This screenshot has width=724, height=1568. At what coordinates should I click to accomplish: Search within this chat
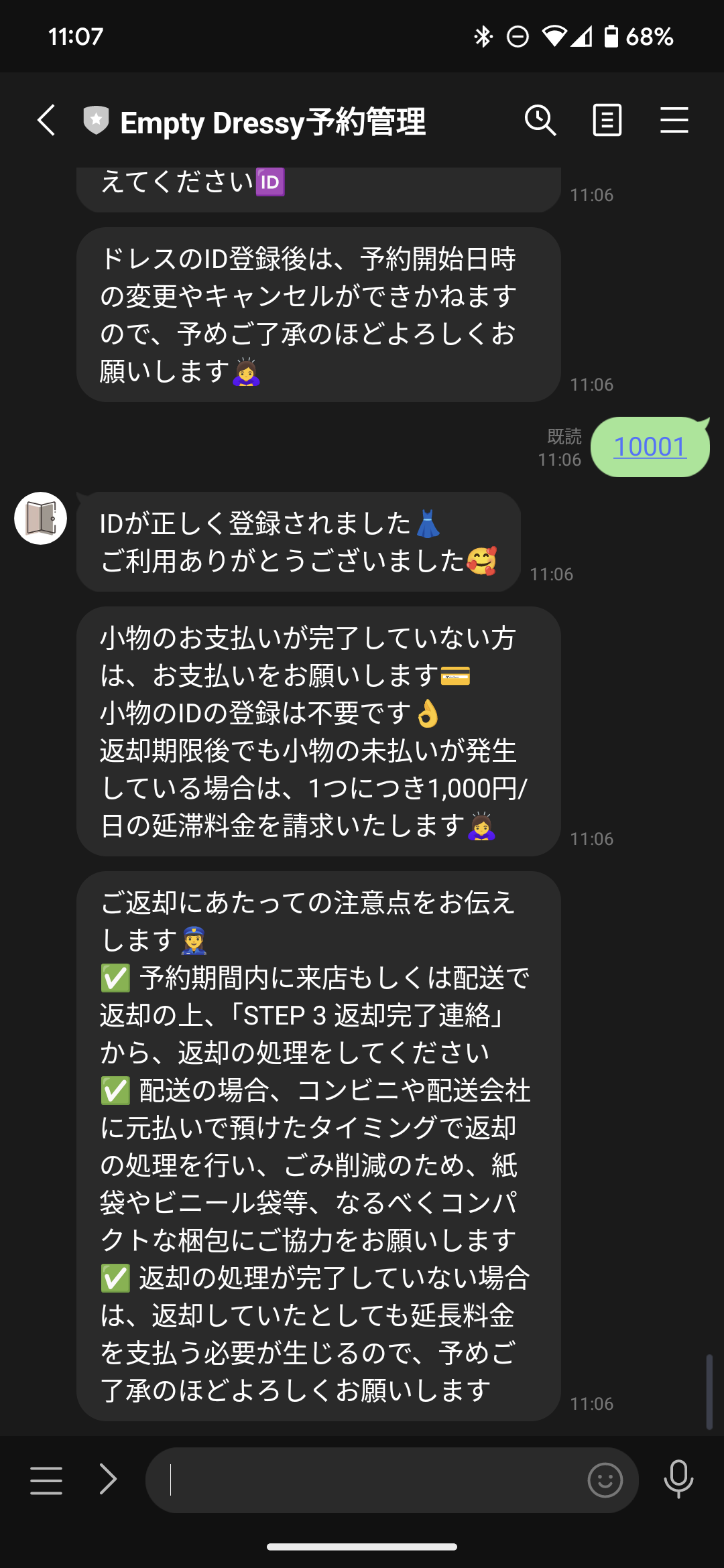540,121
